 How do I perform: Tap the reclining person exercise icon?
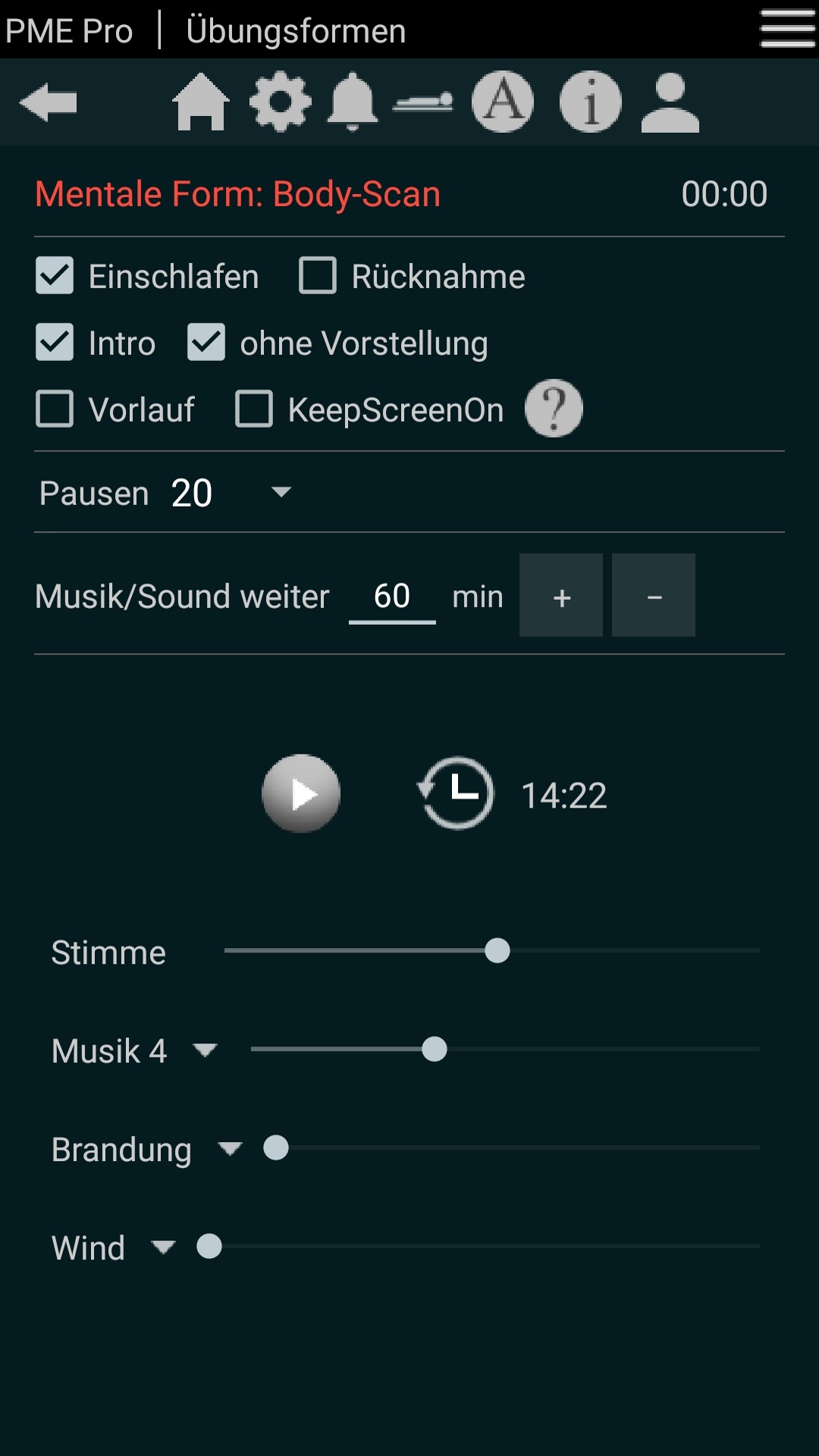pos(425,102)
